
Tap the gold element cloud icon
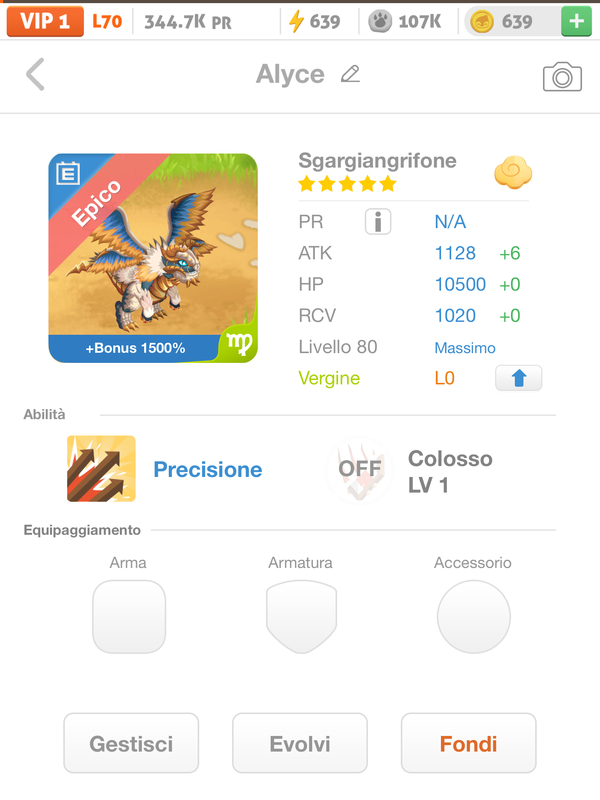click(x=513, y=173)
